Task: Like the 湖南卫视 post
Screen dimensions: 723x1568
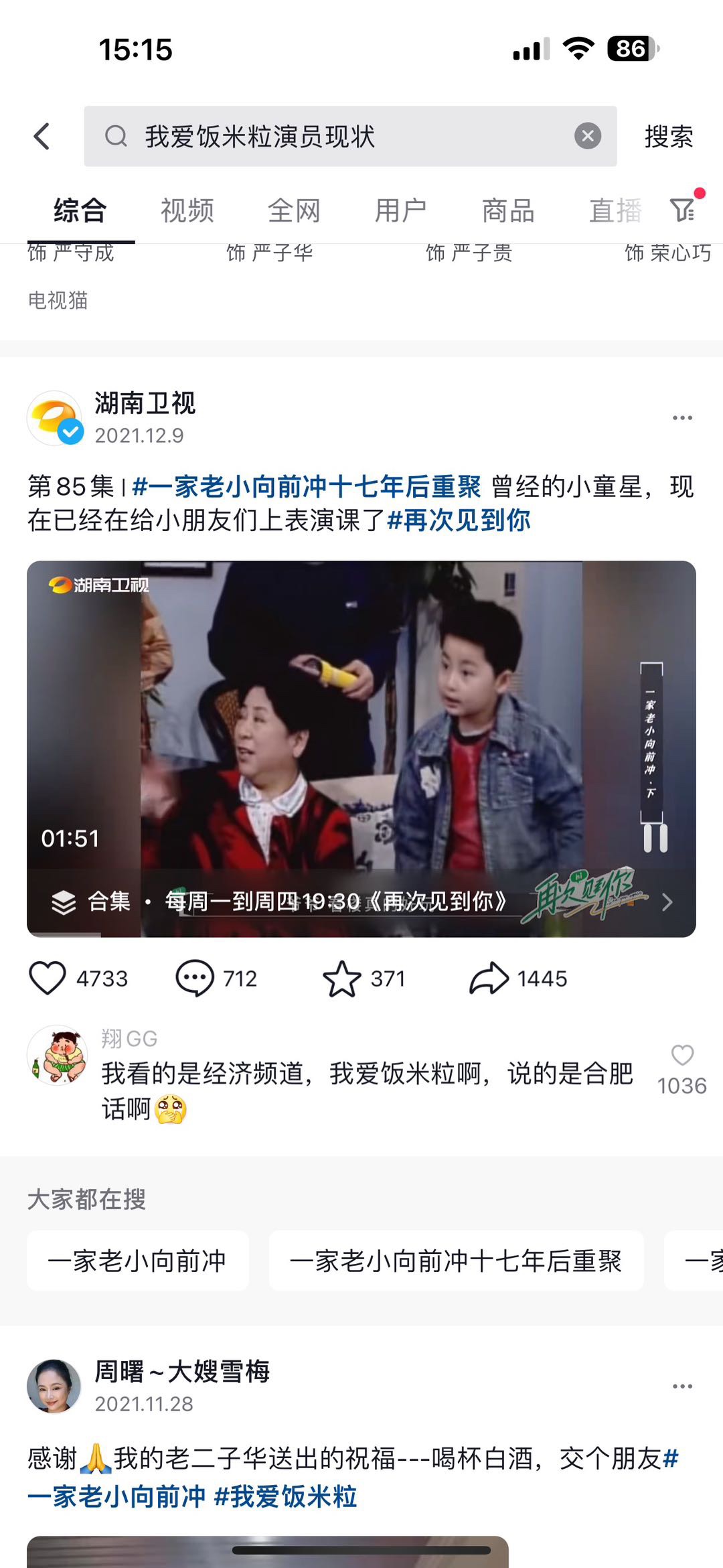Action: click(48, 979)
